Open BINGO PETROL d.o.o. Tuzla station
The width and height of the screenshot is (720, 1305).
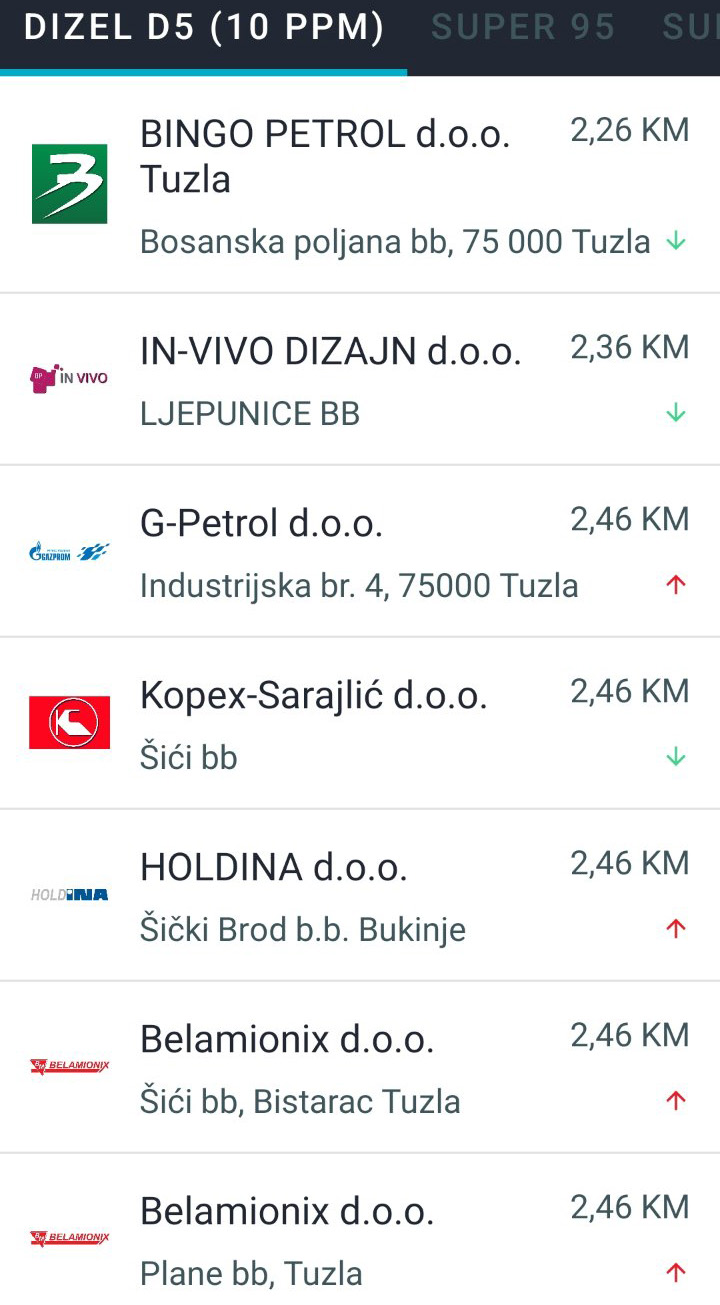tap(360, 185)
